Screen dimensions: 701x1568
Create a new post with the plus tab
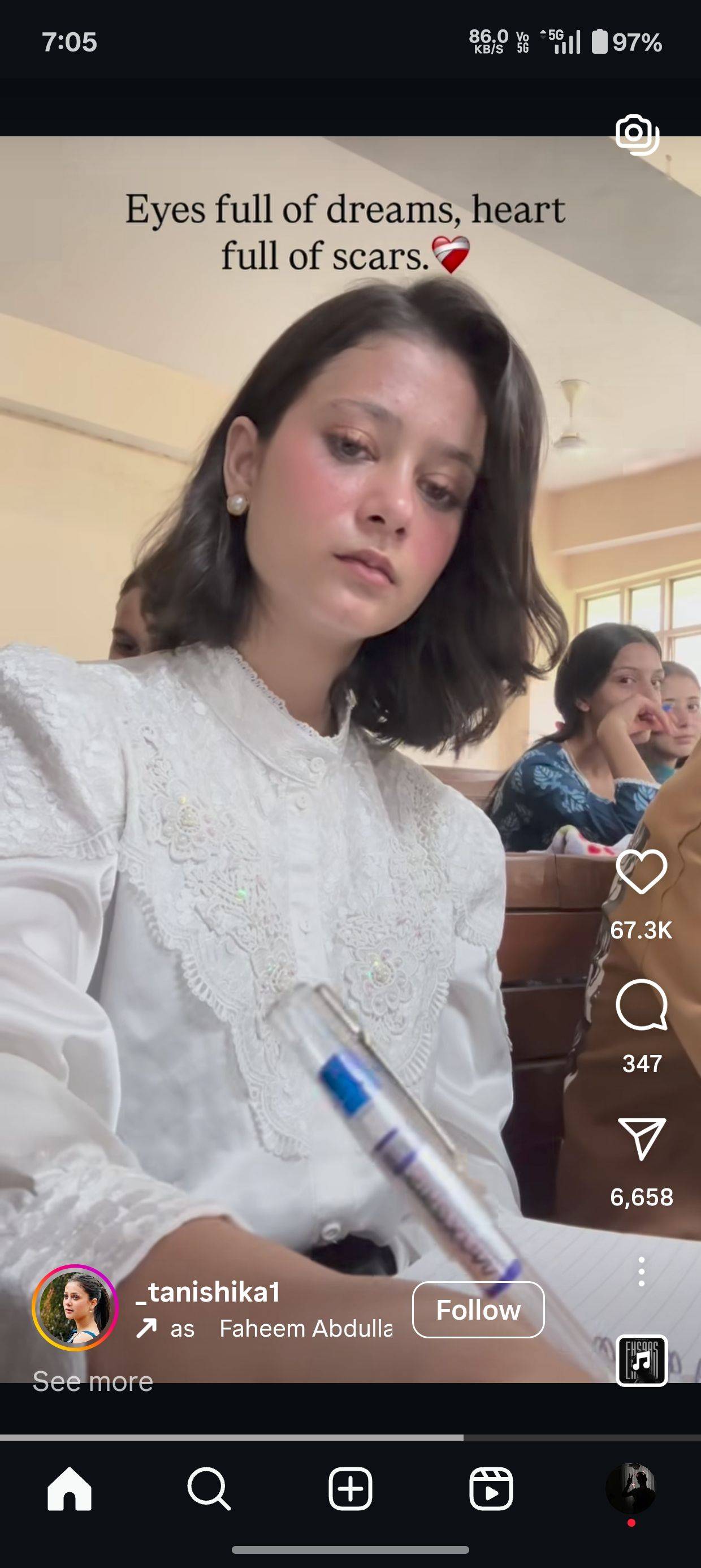350,1489
